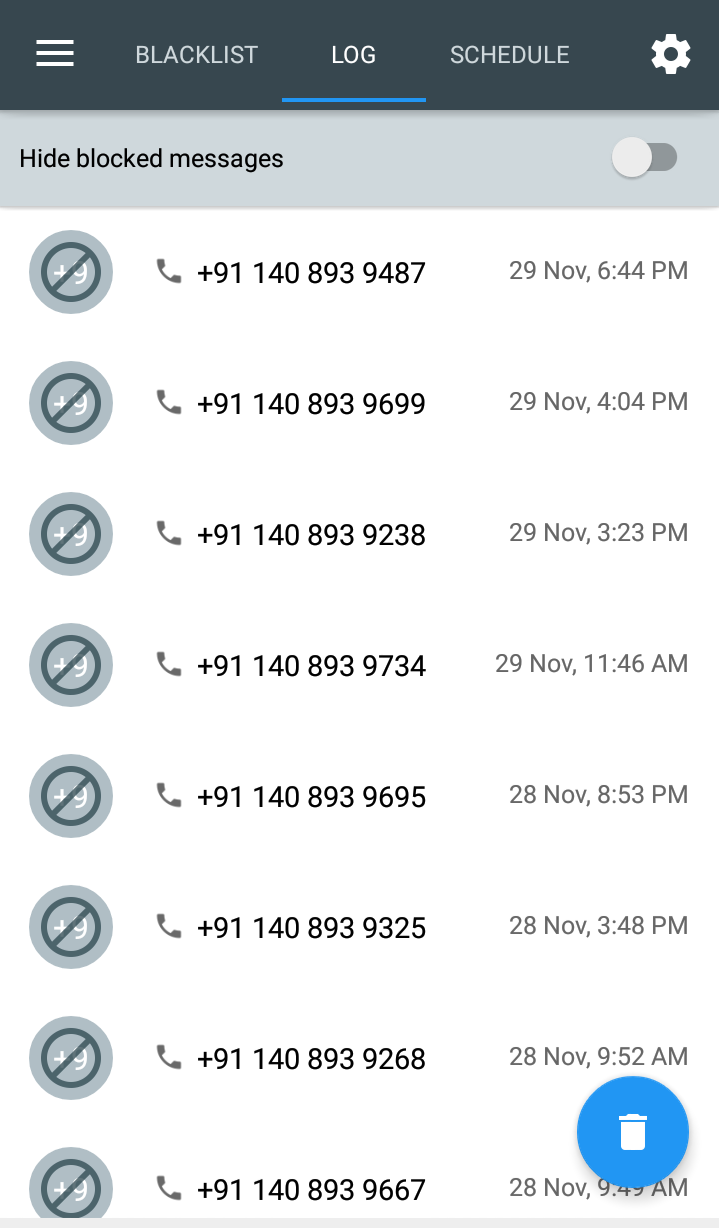This screenshot has width=719, height=1228.
Task: Open the hamburger drawer menu
Action: click(x=55, y=54)
